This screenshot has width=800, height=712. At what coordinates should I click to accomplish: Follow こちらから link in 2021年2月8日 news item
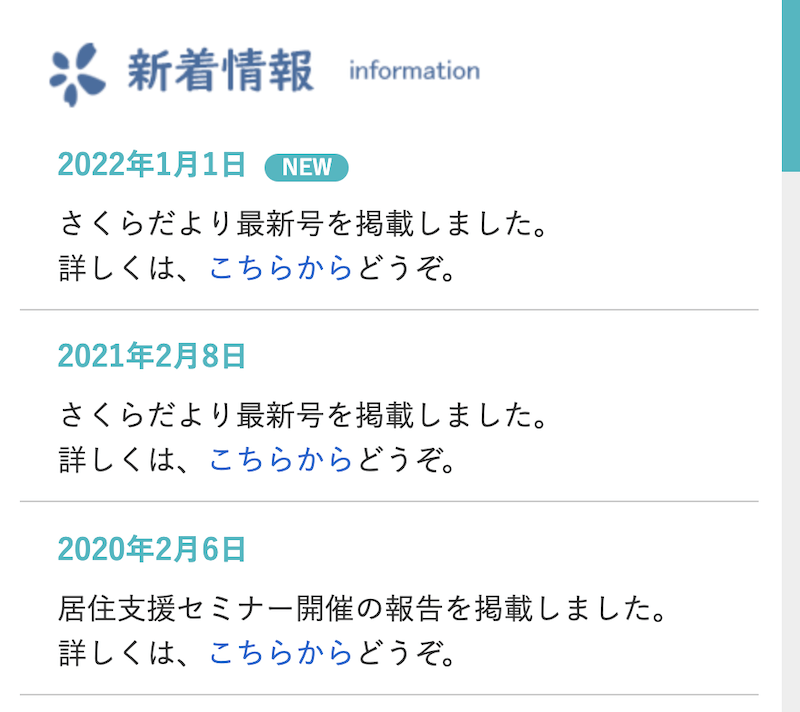280,461
